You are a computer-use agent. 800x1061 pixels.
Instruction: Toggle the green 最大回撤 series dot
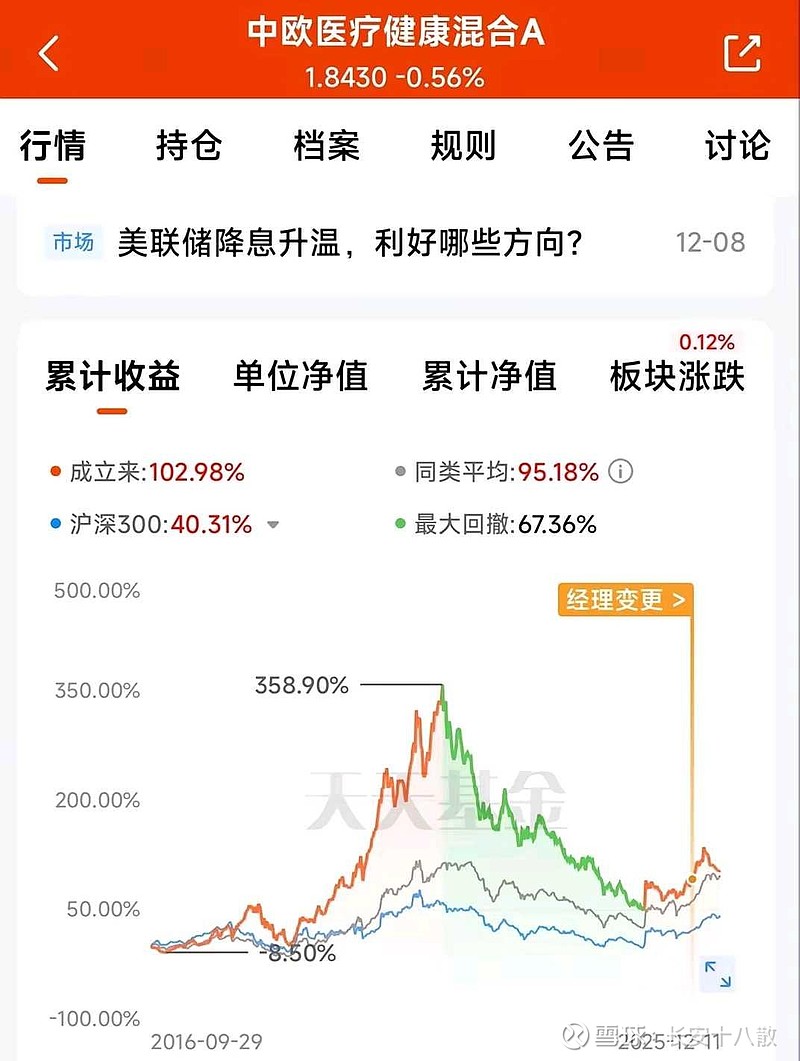398,522
